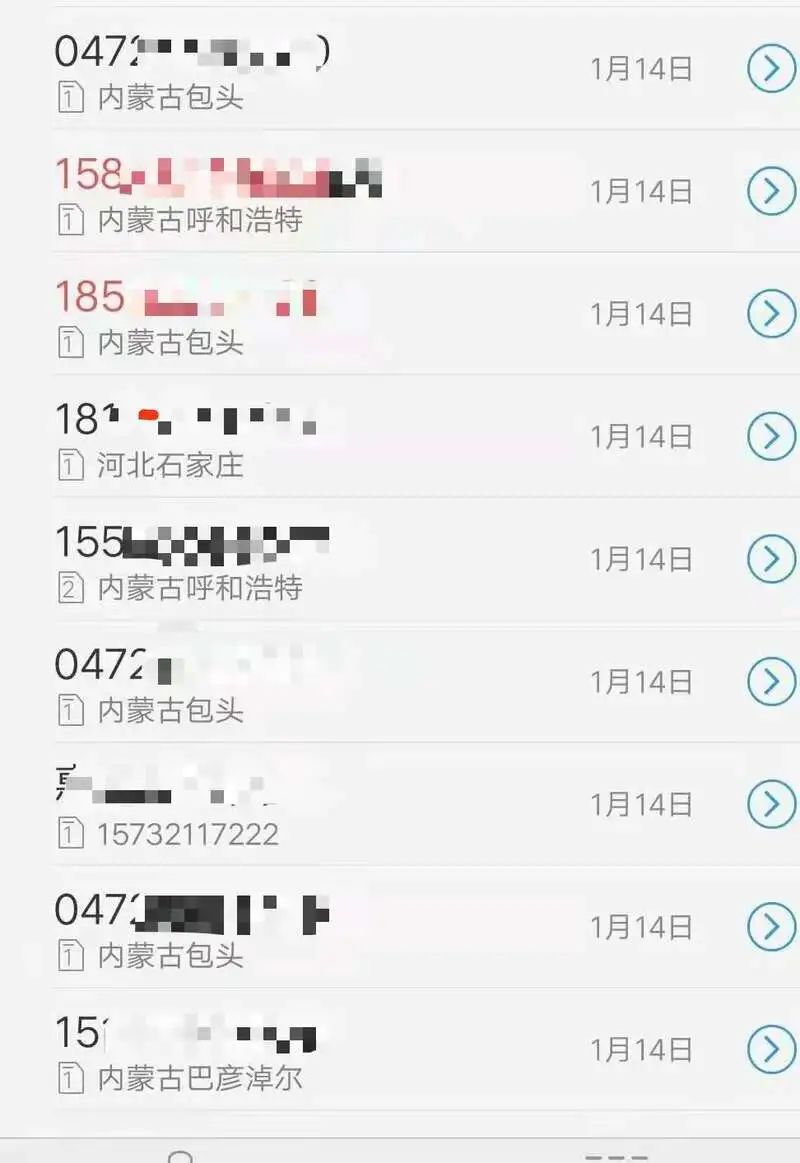Open details arrow for the 155 call
Image resolution: width=800 pixels, height=1163 pixels.
tap(771, 559)
